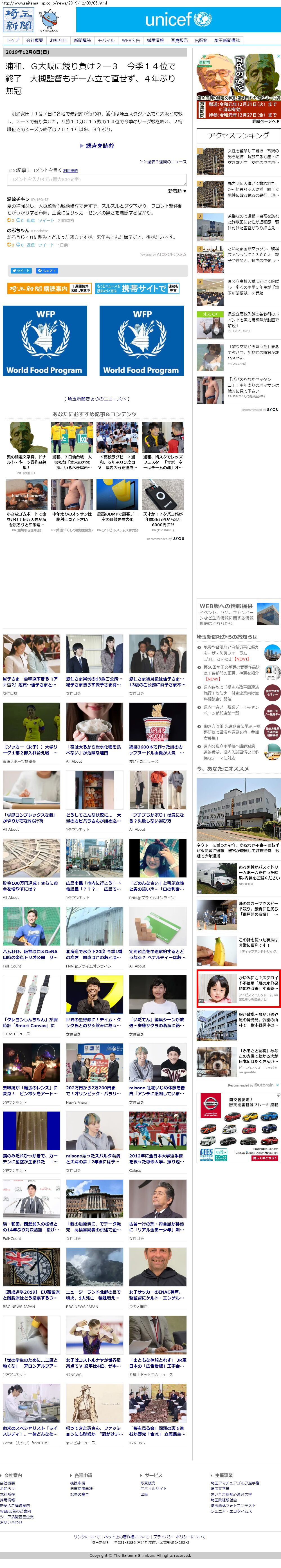Switch to the 写真販売 tab

tap(179, 40)
